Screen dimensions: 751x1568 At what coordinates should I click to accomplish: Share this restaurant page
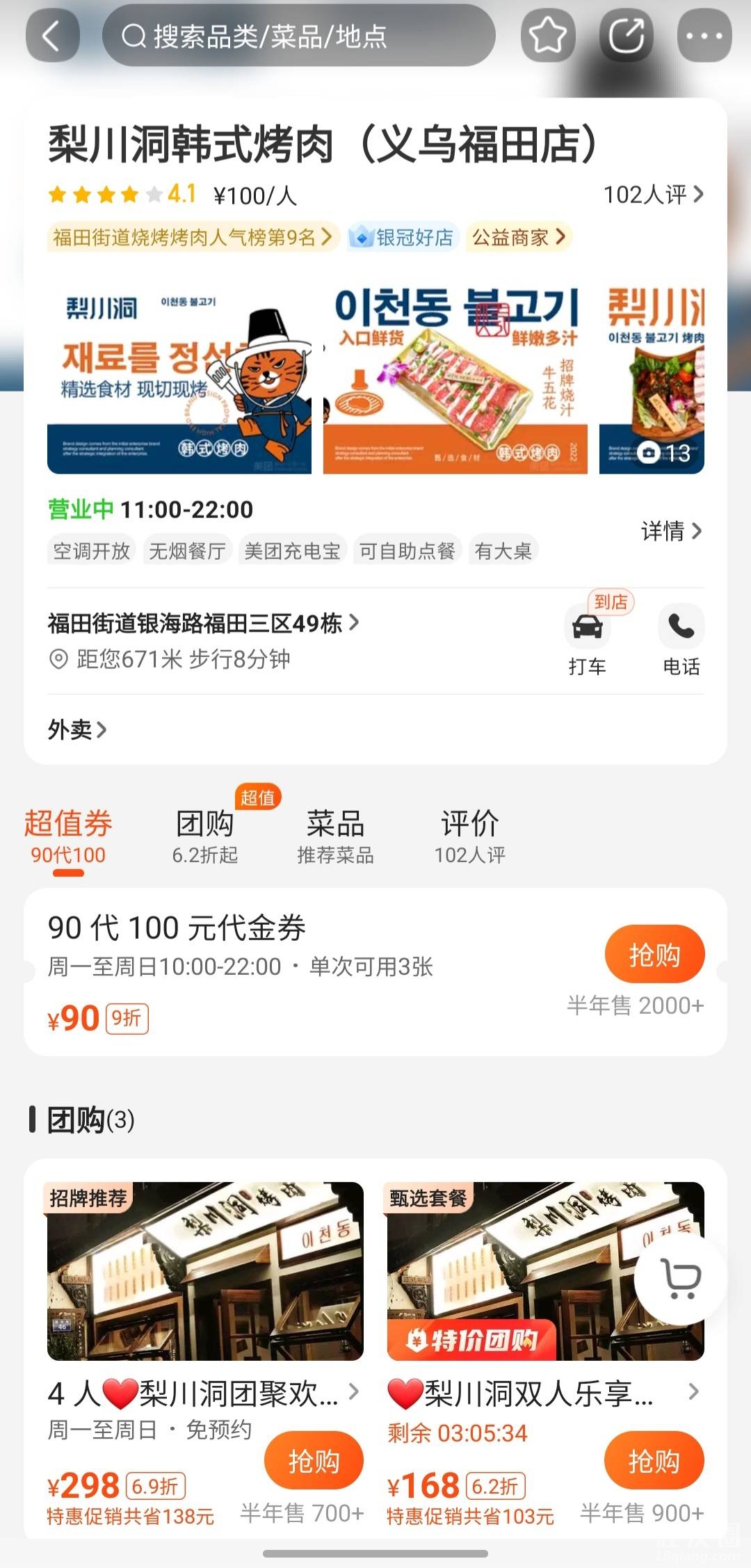(x=626, y=35)
